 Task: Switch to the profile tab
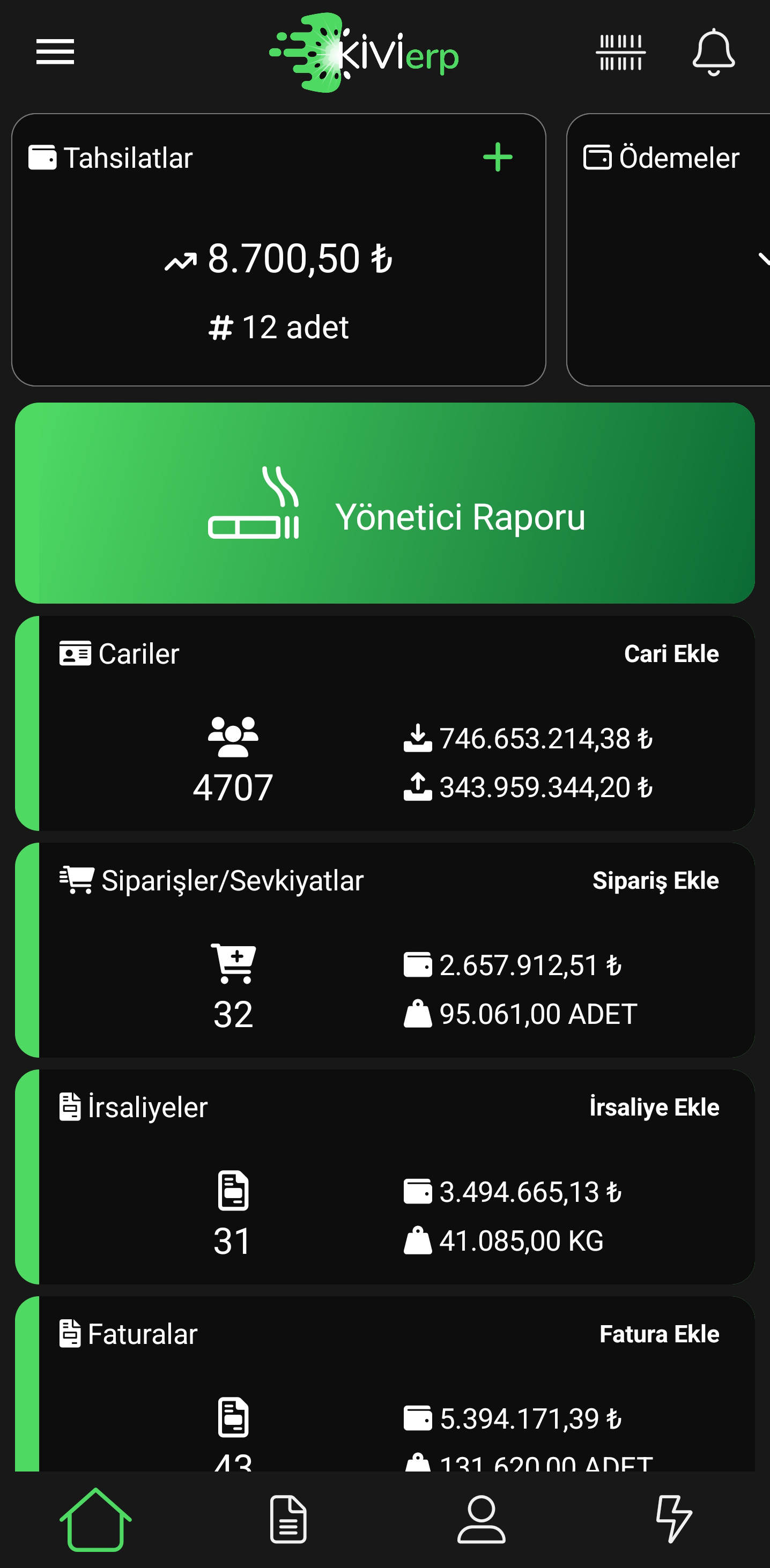(x=481, y=1519)
